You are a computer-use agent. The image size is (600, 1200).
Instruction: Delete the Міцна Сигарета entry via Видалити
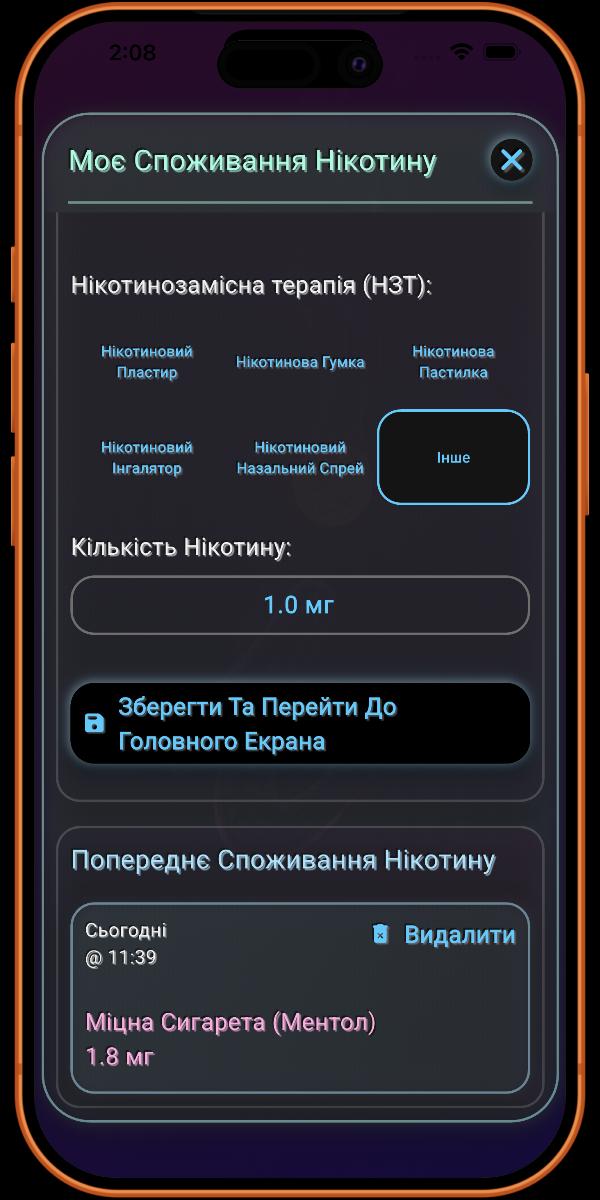click(x=444, y=935)
